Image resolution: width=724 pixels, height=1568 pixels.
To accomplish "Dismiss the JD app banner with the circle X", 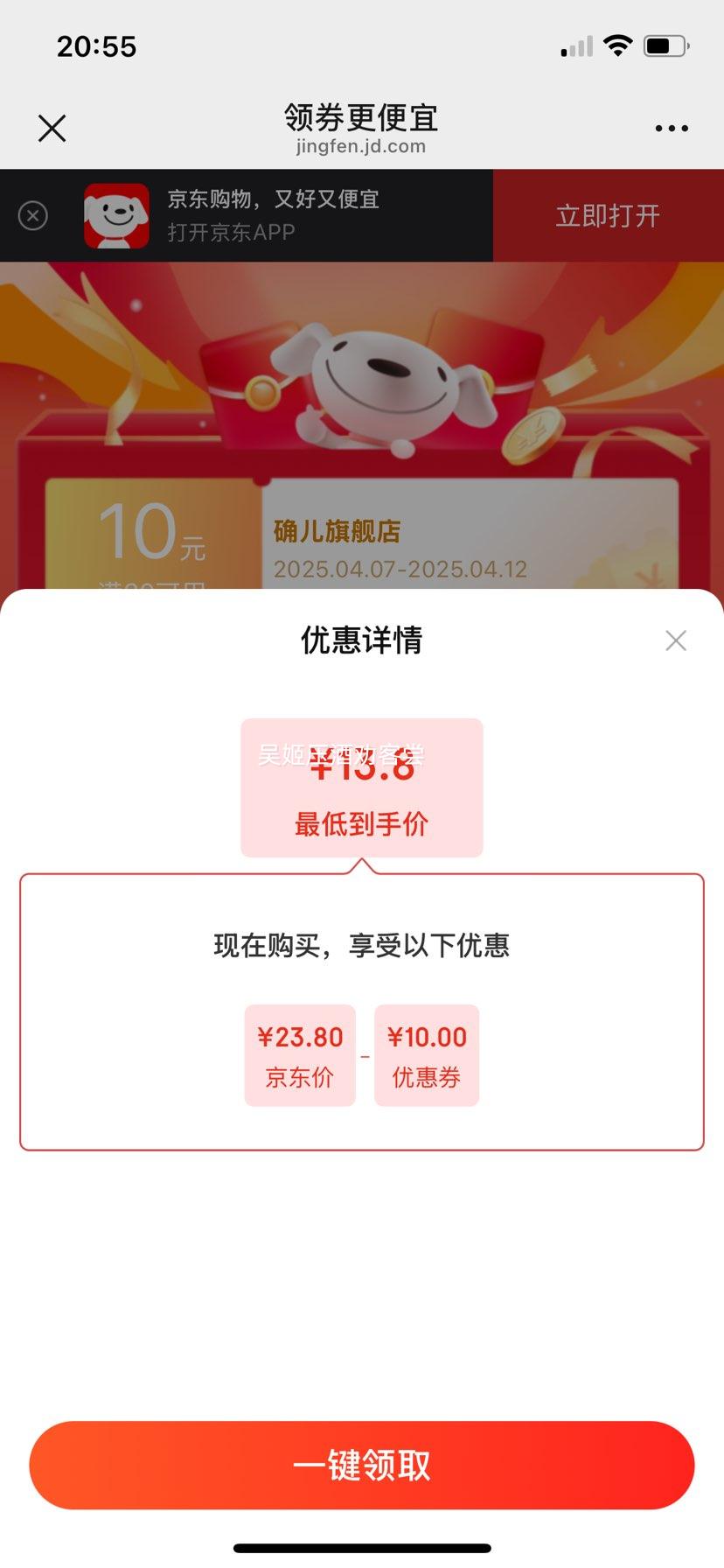I will click(x=31, y=215).
